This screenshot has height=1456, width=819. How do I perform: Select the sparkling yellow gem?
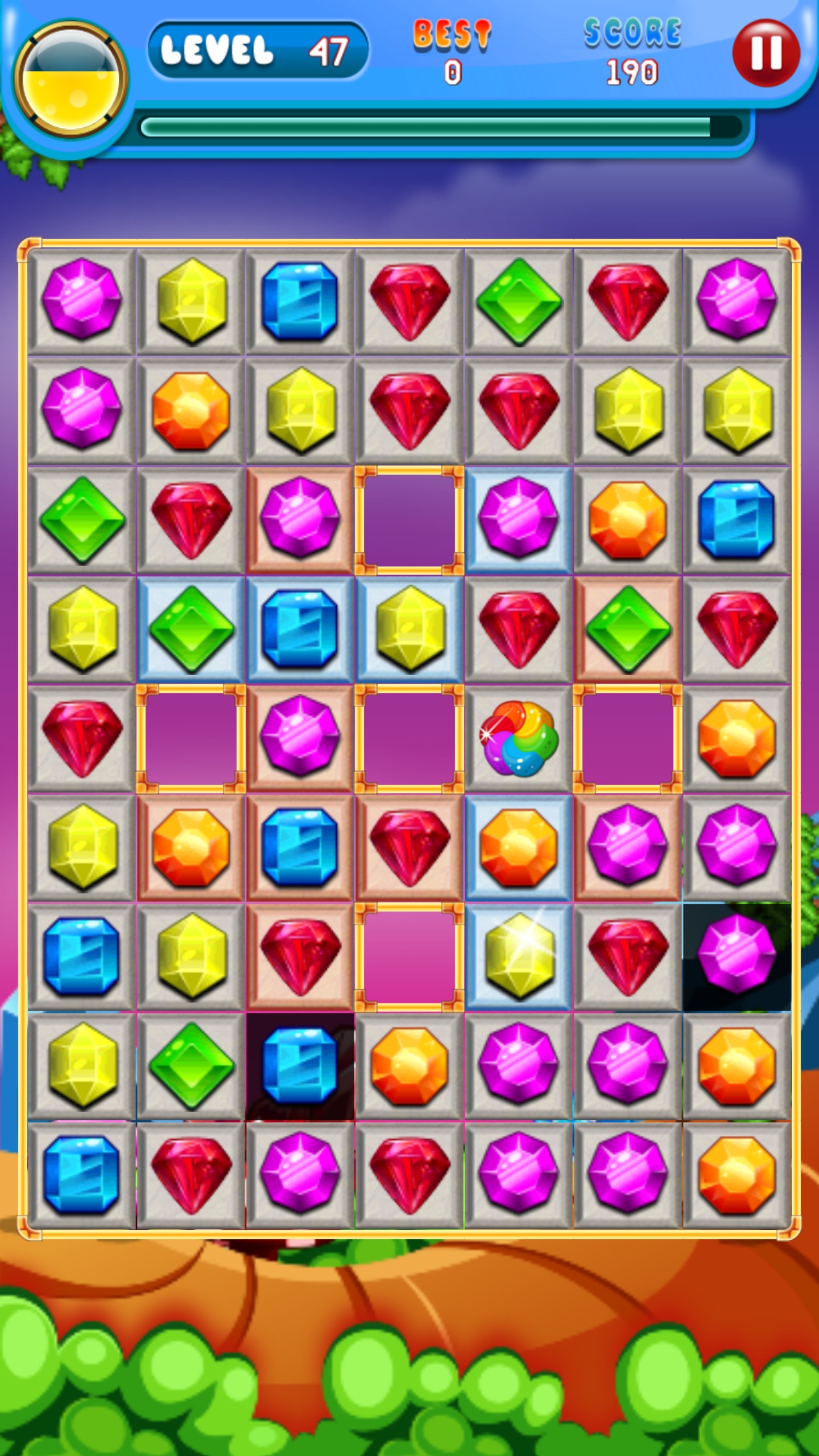[519, 957]
